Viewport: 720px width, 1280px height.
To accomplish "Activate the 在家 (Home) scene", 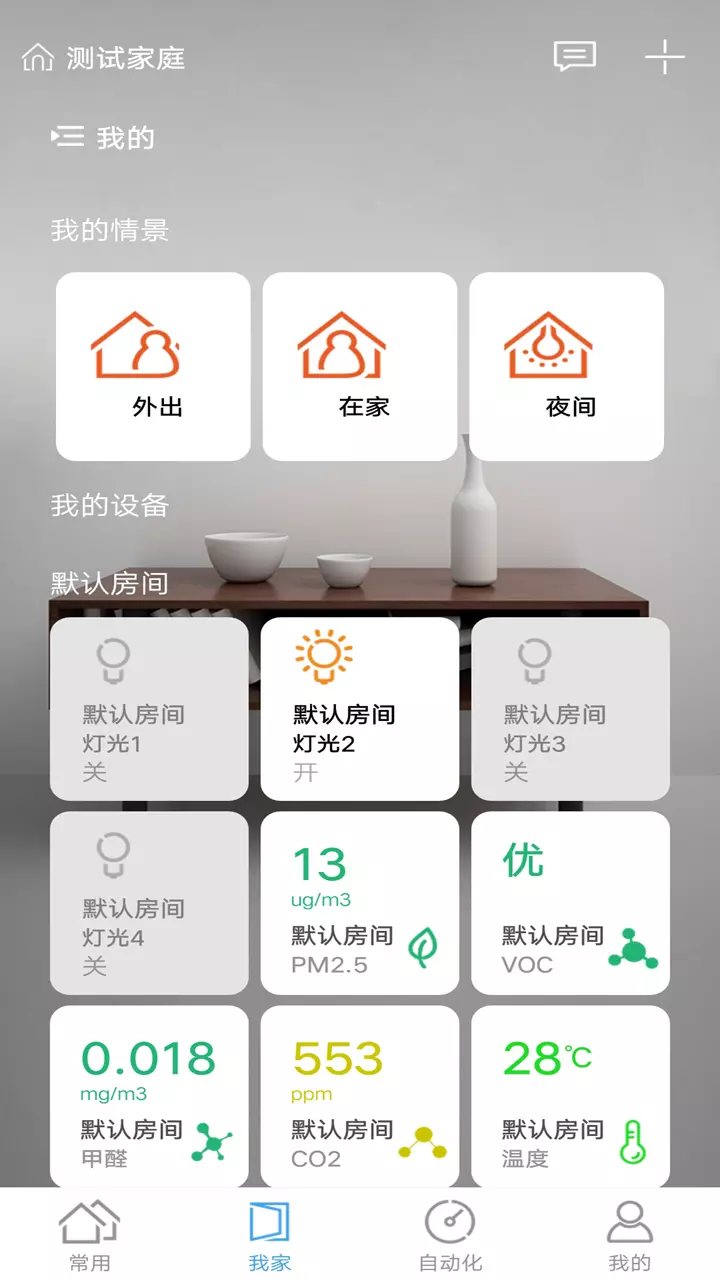I will pyautogui.click(x=360, y=365).
